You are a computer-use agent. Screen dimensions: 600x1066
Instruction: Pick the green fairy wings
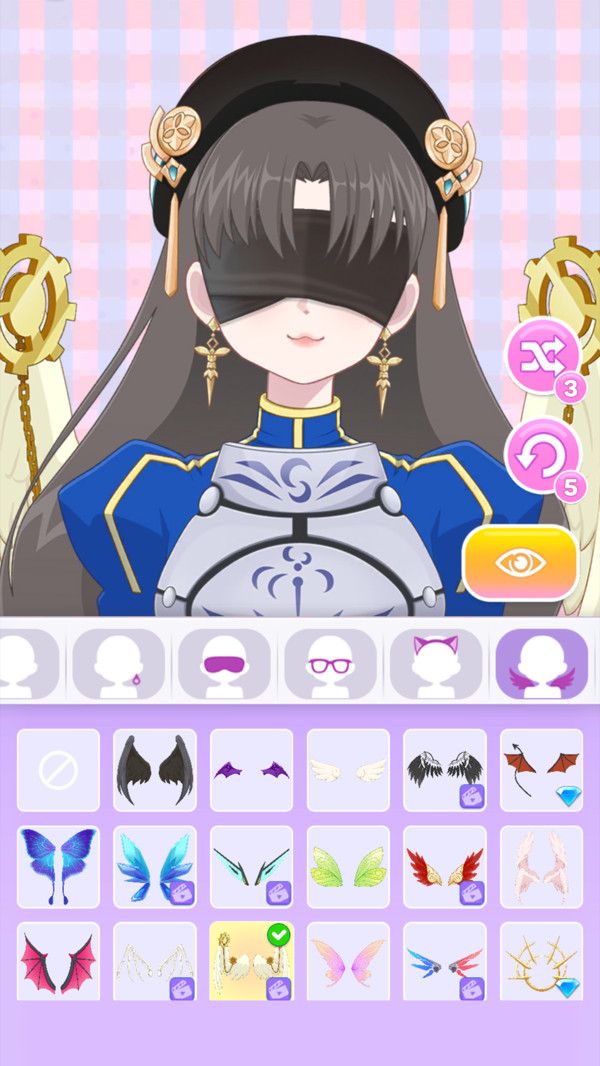pyautogui.click(x=348, y=866)
